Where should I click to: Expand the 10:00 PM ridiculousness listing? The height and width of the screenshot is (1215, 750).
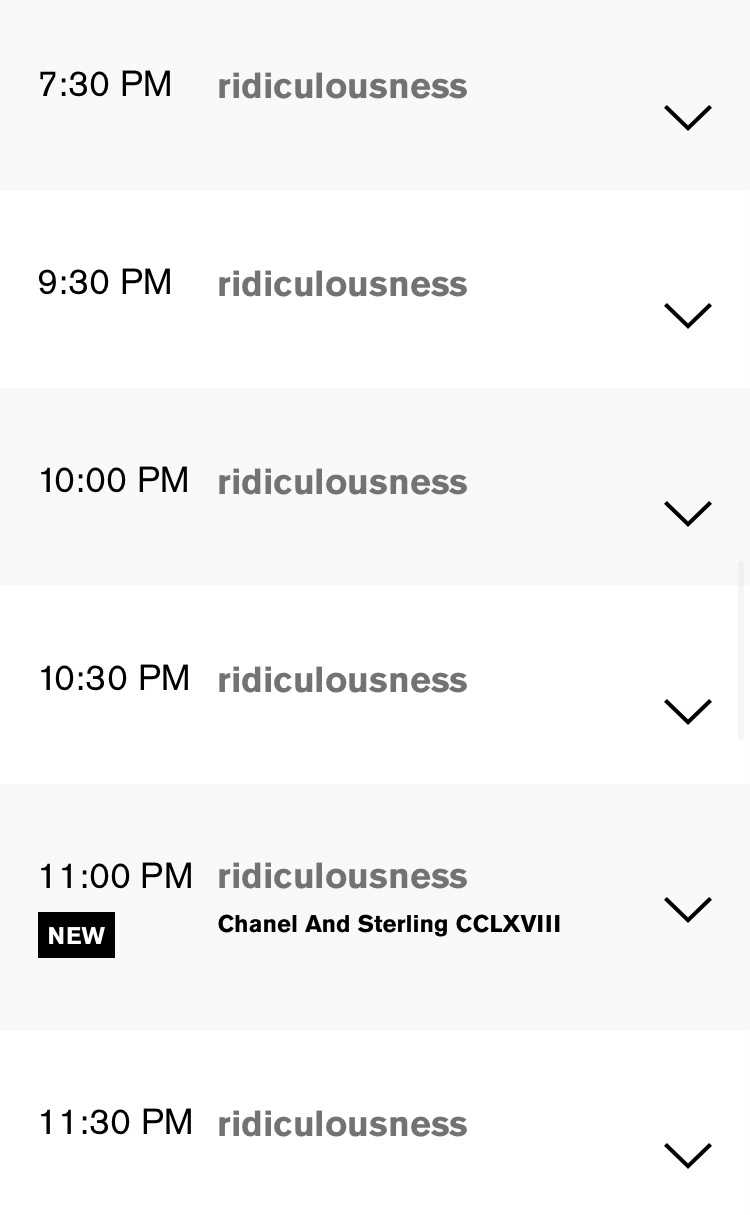(688, 513)
